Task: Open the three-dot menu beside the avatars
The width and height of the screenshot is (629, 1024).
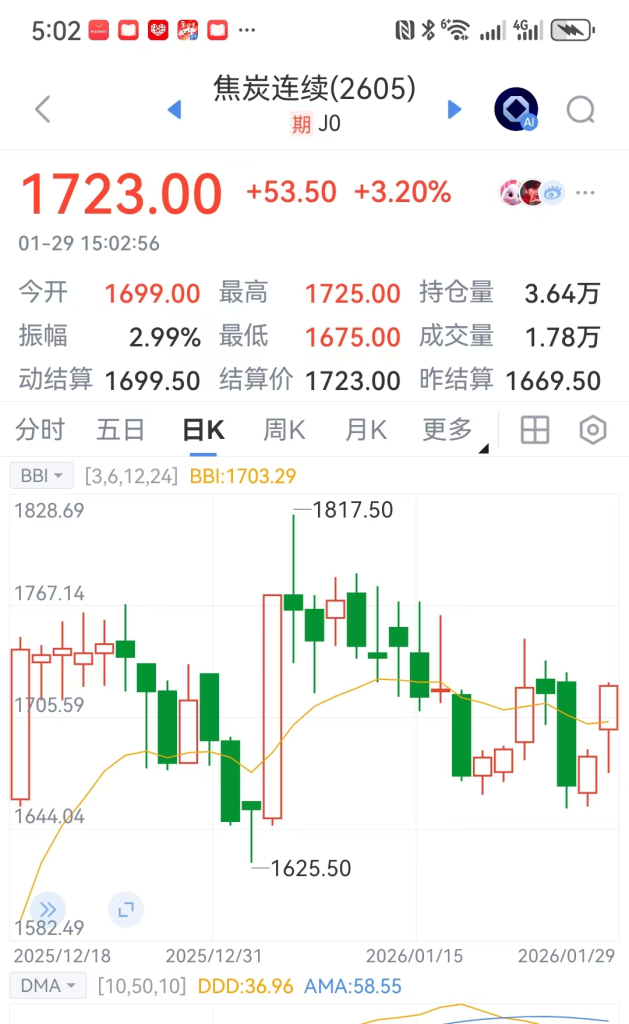Action: pos(585,192)
